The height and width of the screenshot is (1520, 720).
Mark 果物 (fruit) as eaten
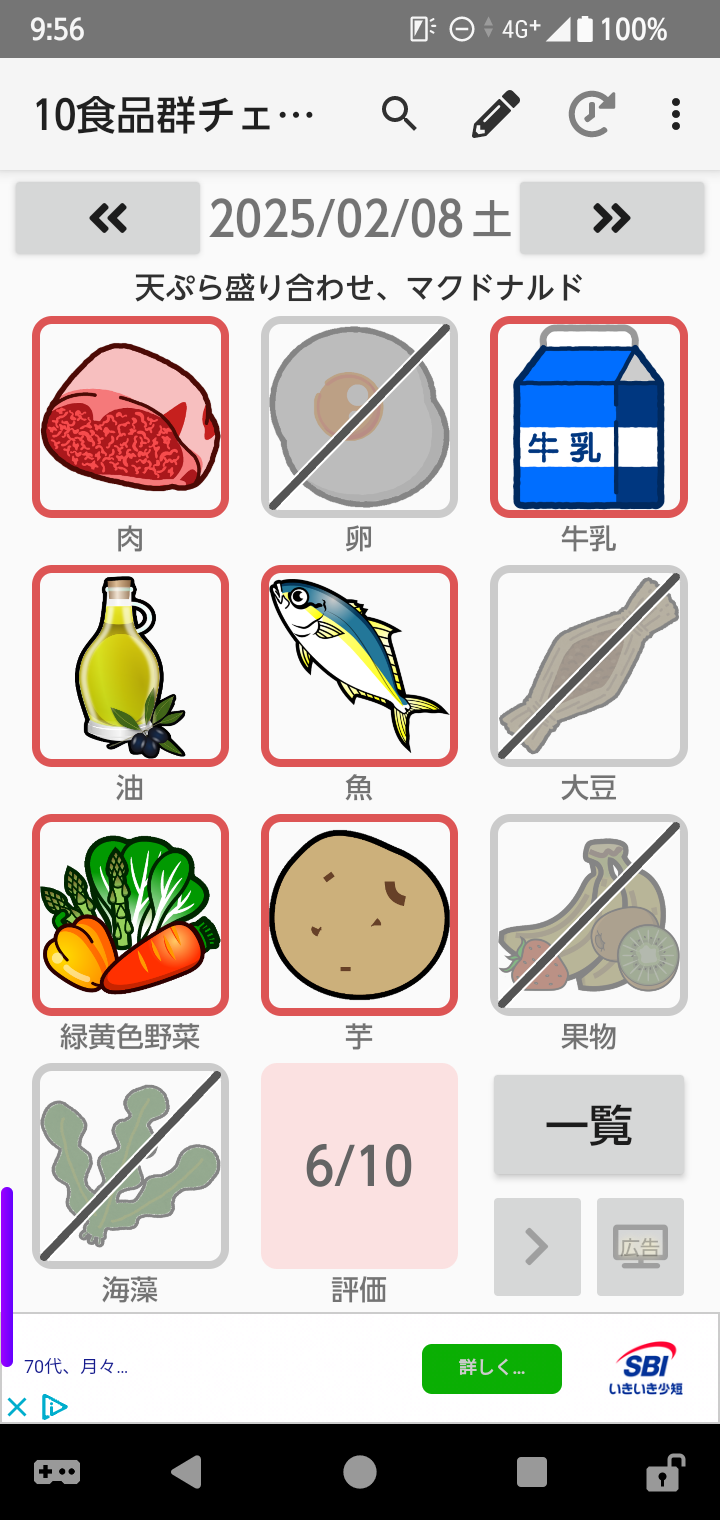(589, 915)
